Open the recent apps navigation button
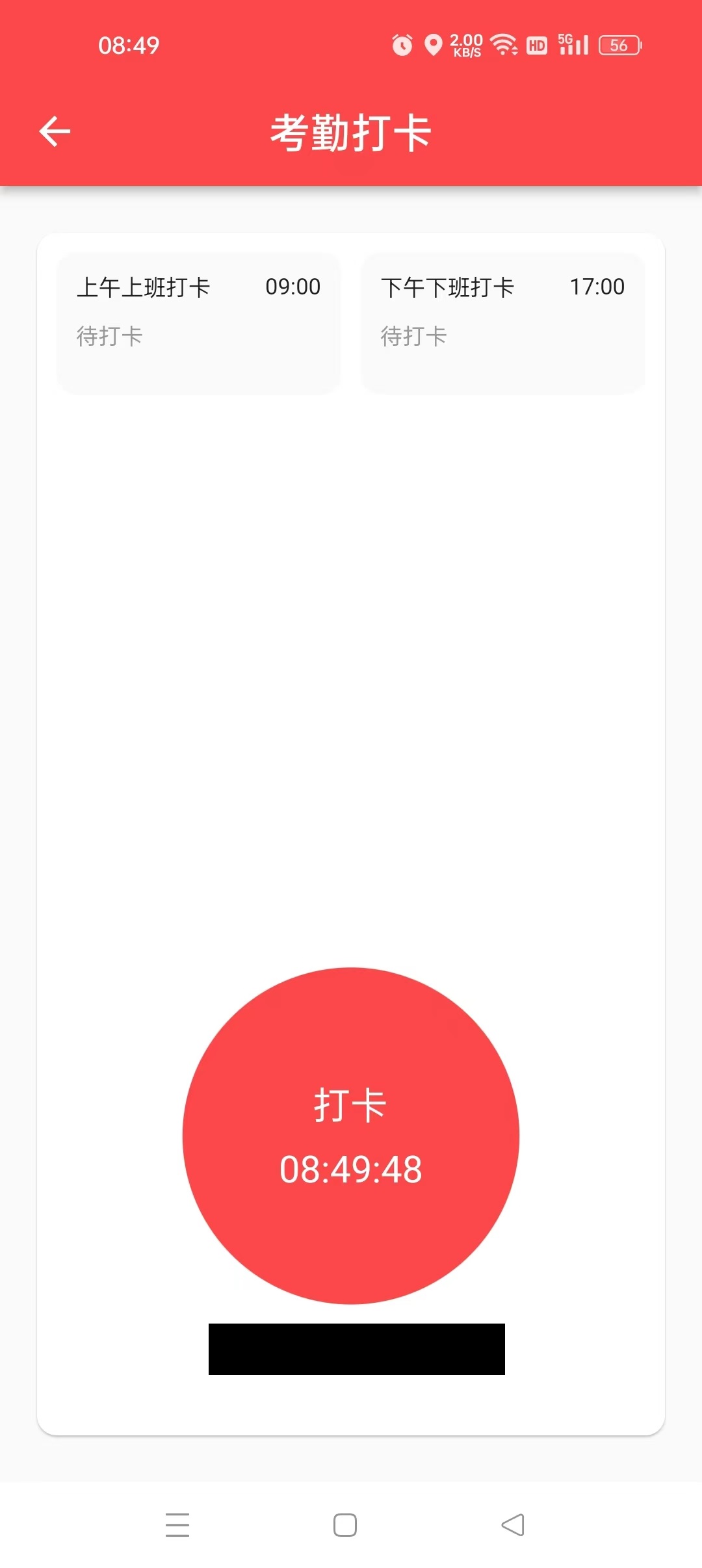This screenshot has height=1568, width=702. click(178, 1524)
